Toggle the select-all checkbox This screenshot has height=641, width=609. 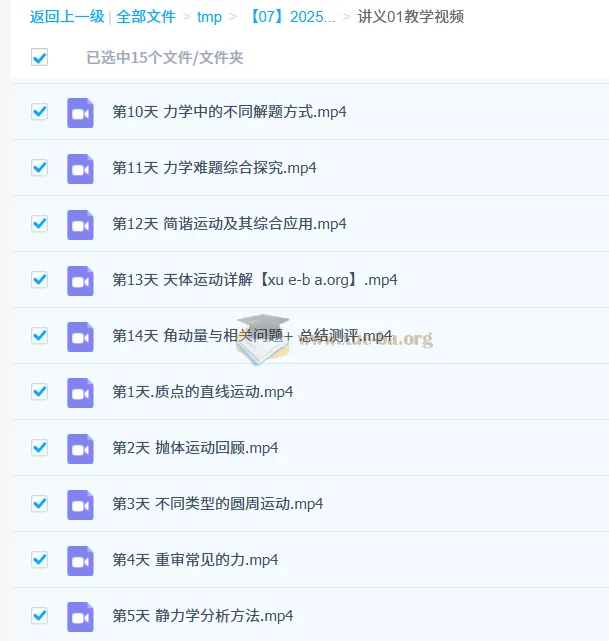click(x=40, y=58)
